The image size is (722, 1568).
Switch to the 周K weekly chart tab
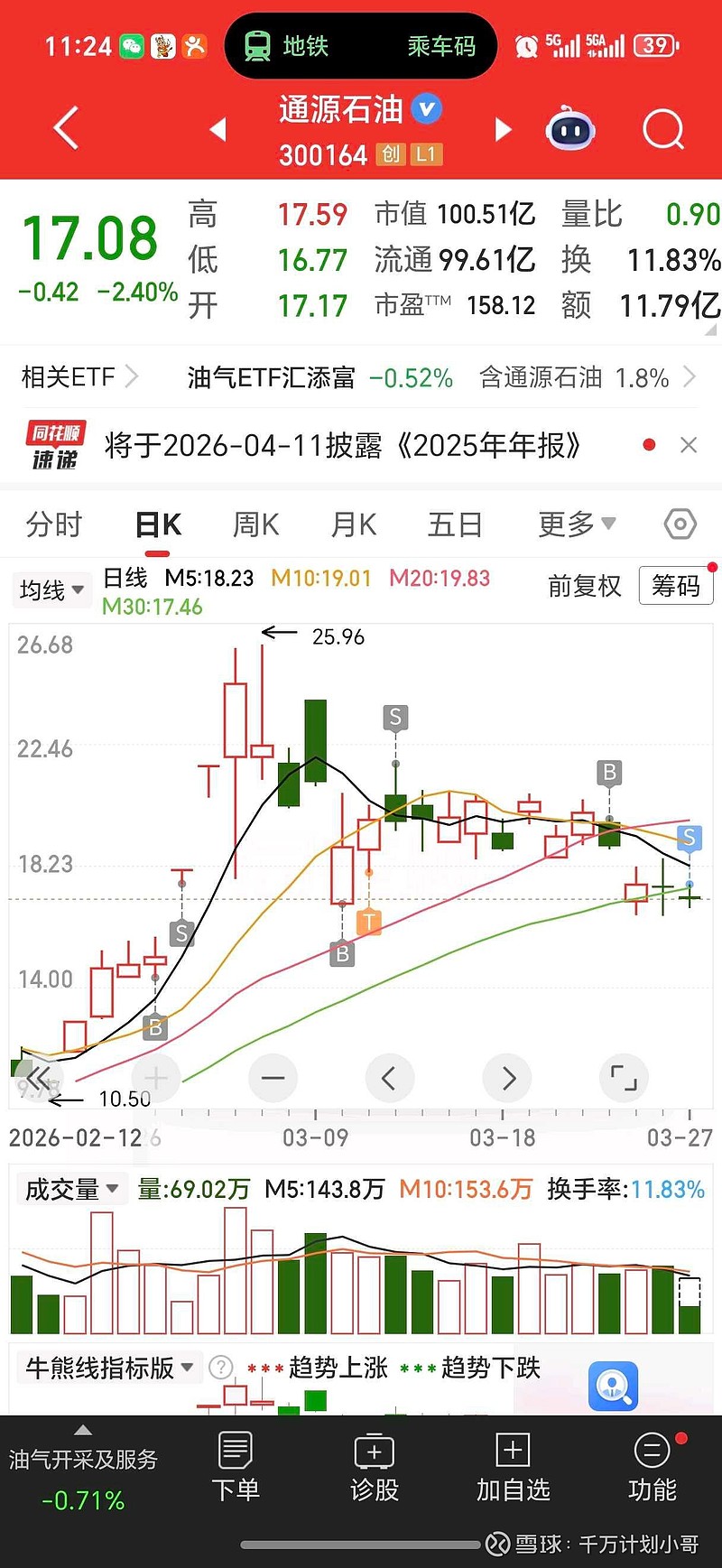255,524
